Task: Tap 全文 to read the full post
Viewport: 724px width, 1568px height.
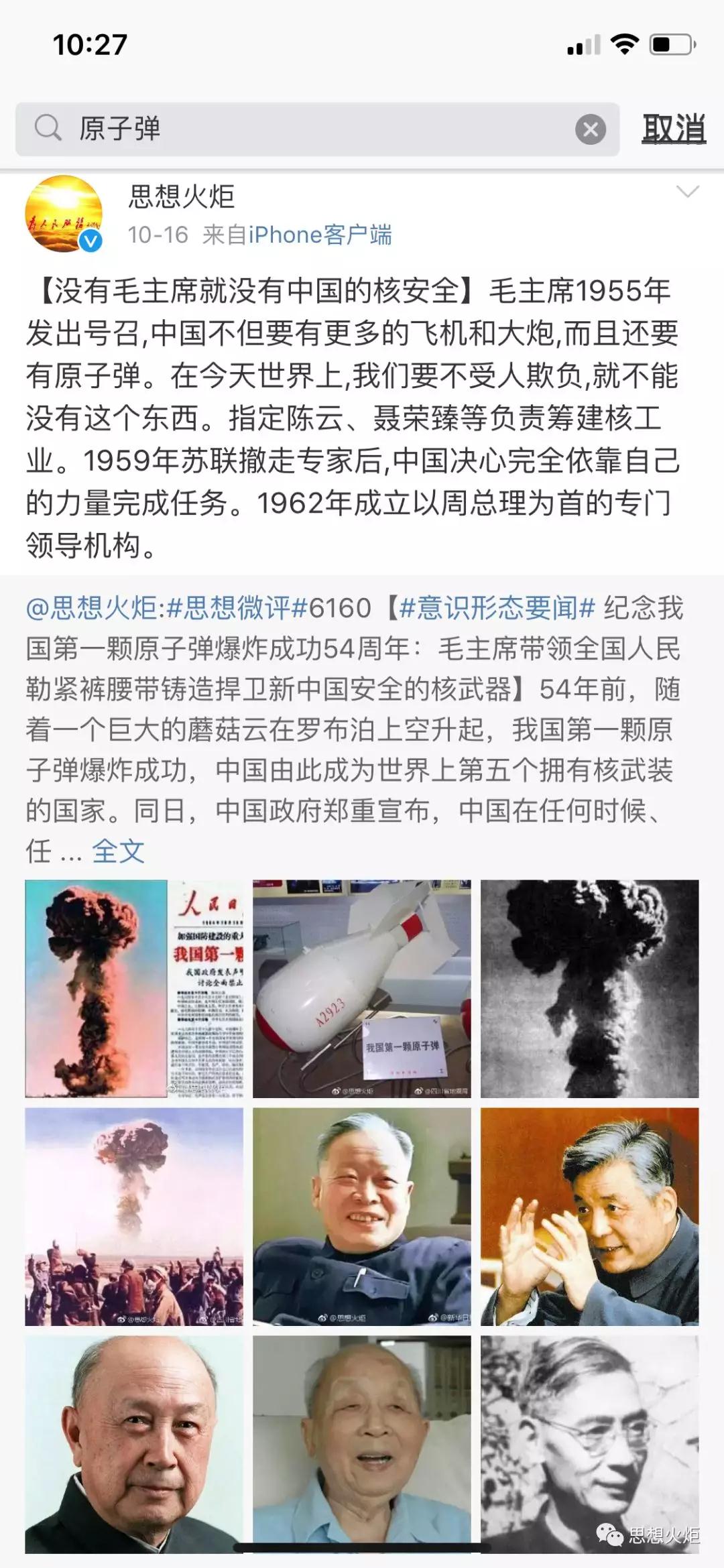Action: [118, 851]
